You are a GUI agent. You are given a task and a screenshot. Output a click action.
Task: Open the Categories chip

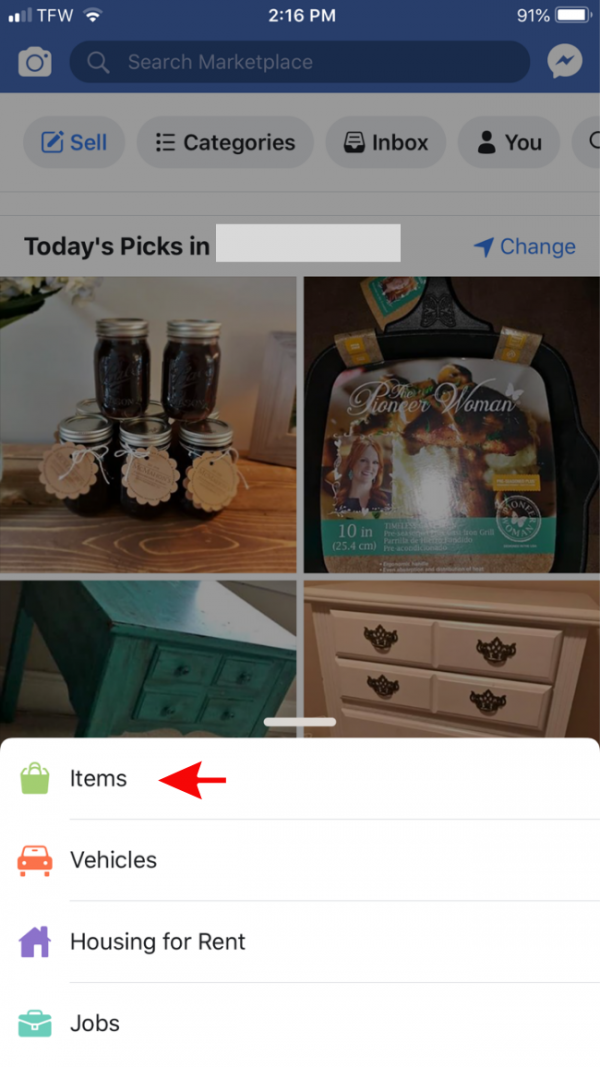226,143
